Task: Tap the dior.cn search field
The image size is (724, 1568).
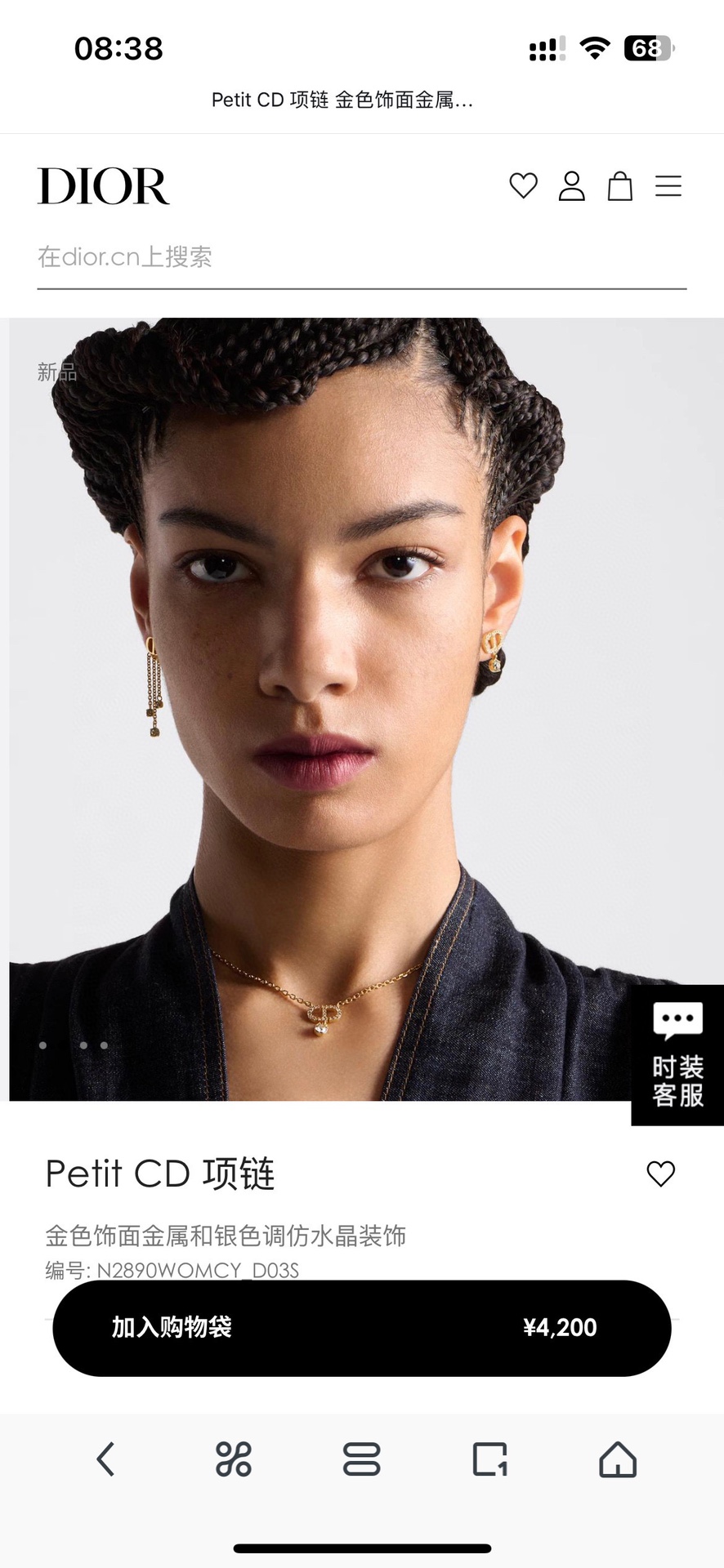Action: [361, 257]
